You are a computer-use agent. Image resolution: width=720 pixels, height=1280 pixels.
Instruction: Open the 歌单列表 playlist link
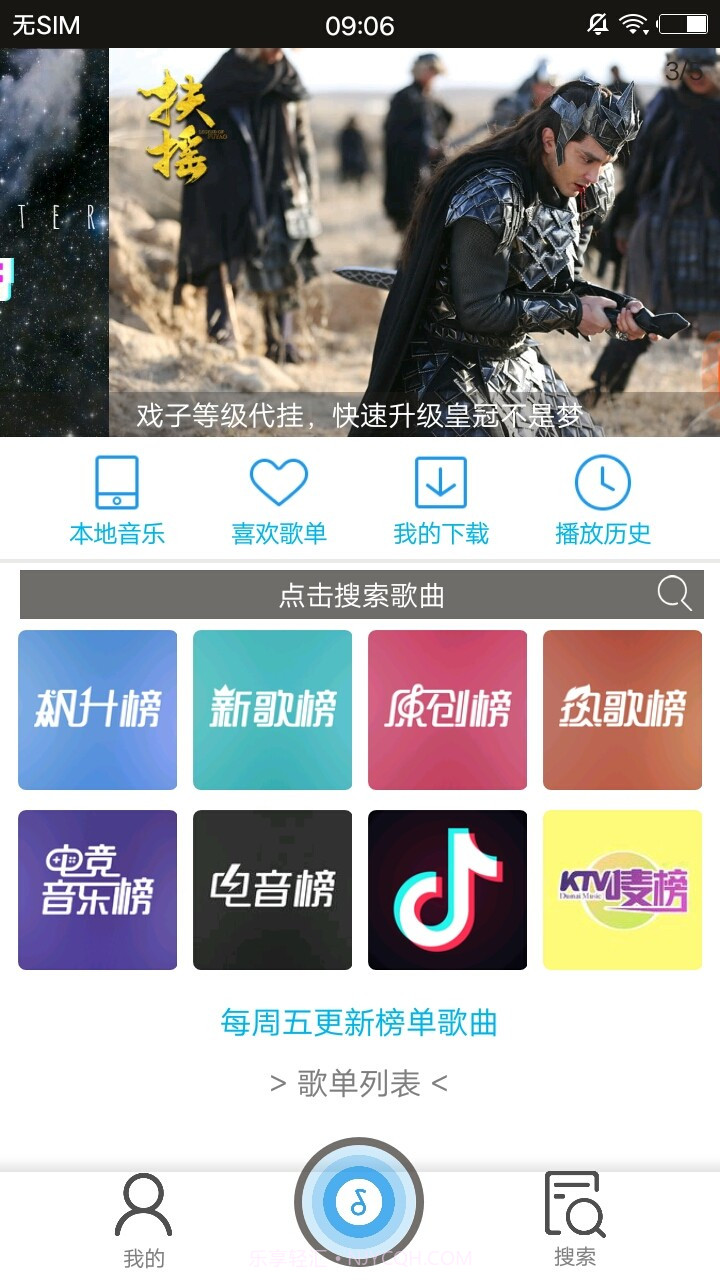(359, 1081)
